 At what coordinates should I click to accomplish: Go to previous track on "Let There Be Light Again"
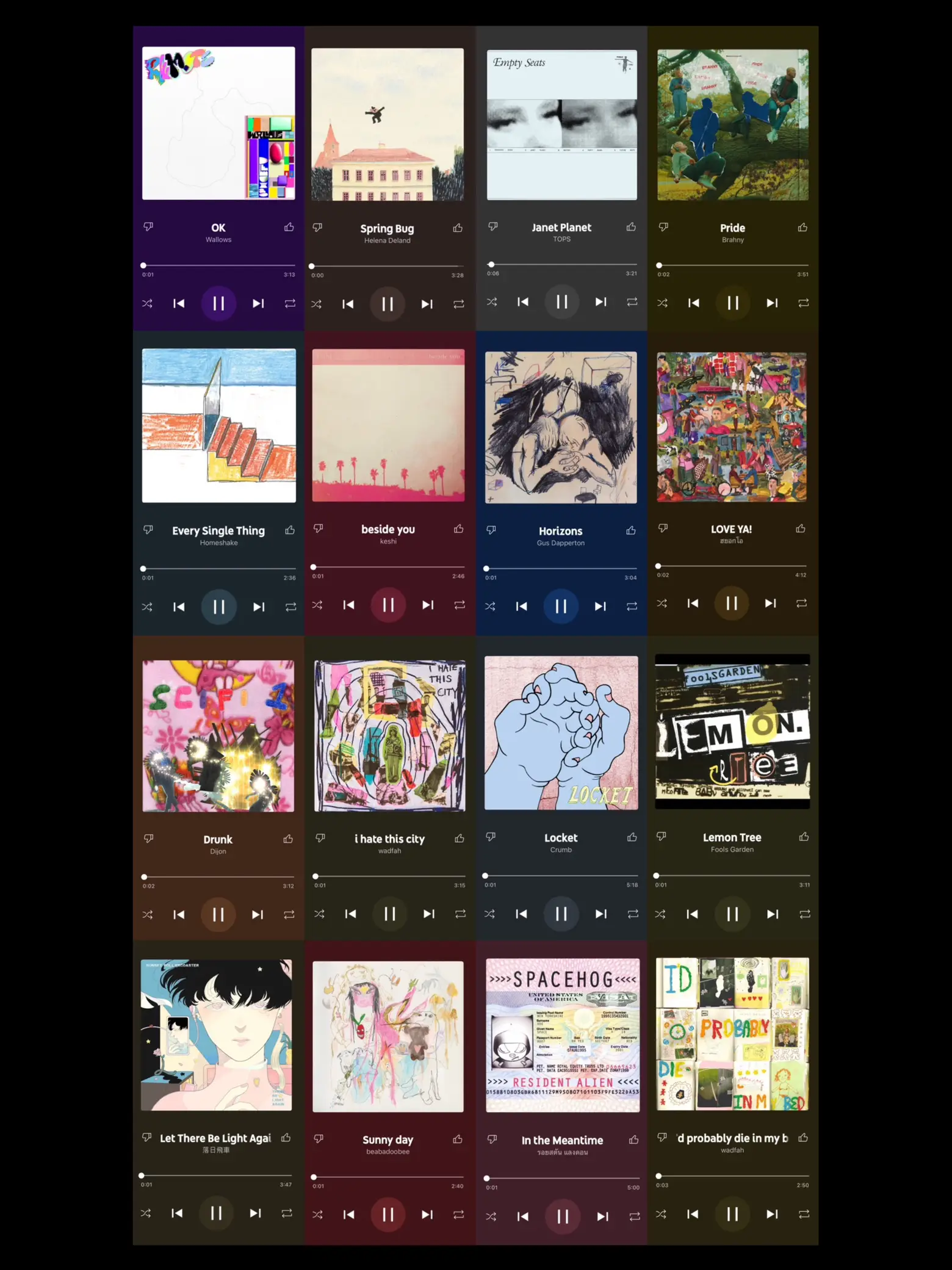click(178, 1214)
